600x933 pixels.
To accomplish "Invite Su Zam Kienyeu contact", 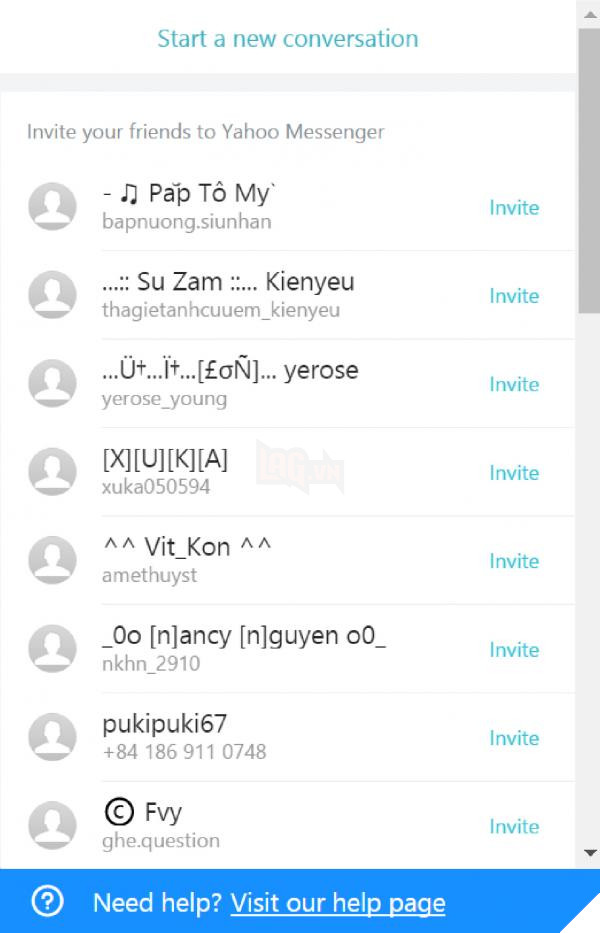I will (x=514, y=296).
